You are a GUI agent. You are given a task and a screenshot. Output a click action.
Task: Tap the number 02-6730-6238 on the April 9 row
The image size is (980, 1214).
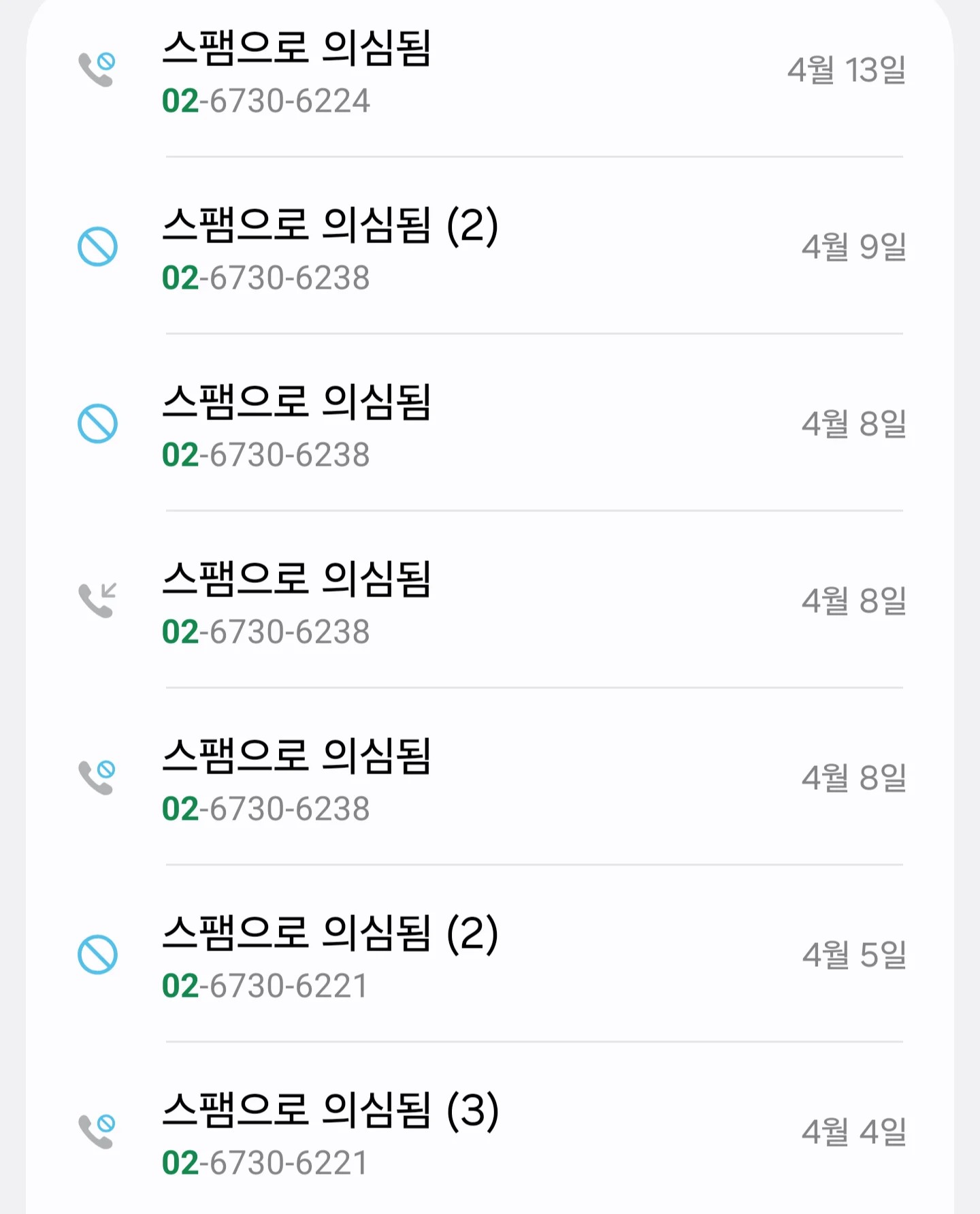point(265,278)
